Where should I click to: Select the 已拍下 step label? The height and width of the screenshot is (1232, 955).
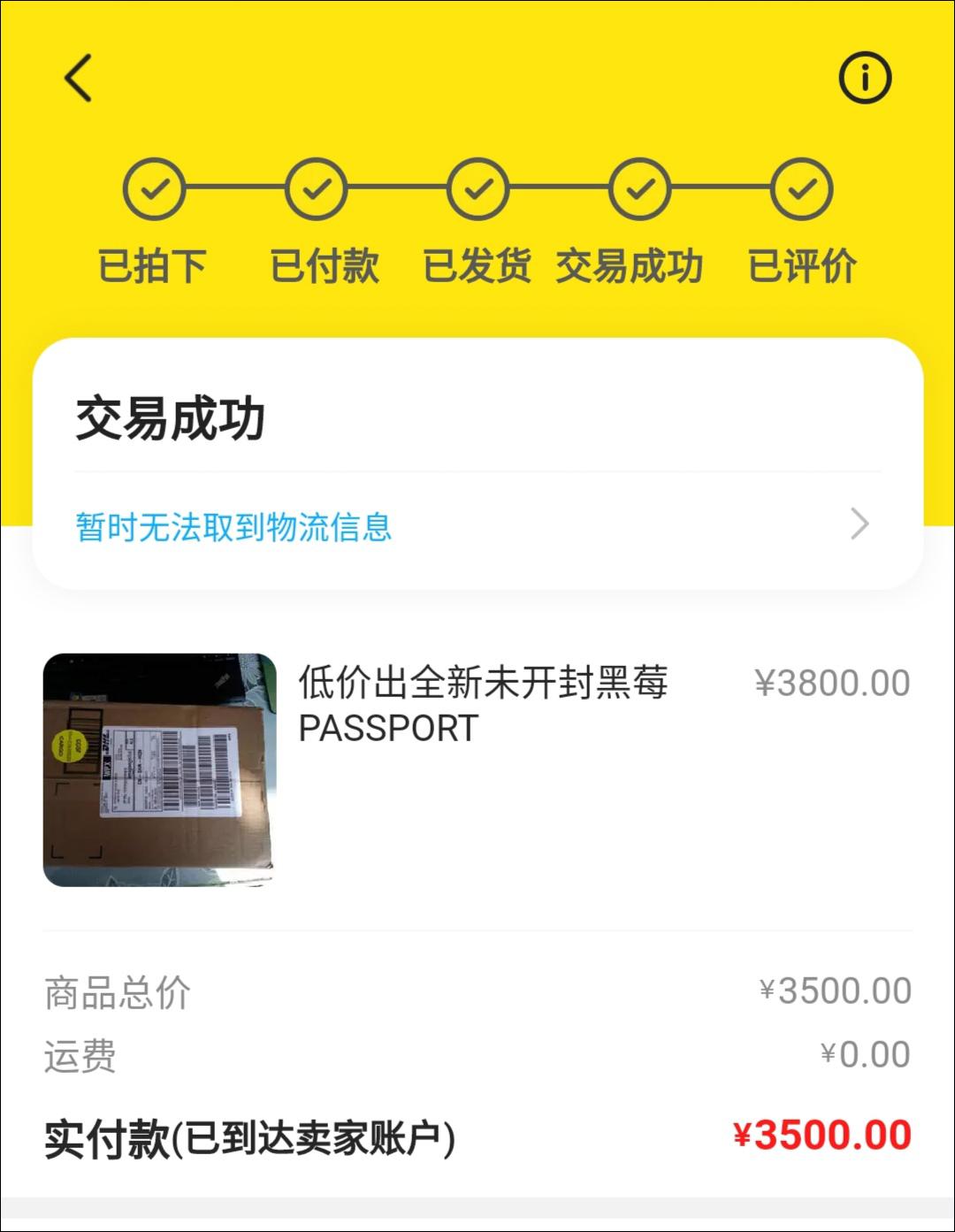(x=154, y=265)
